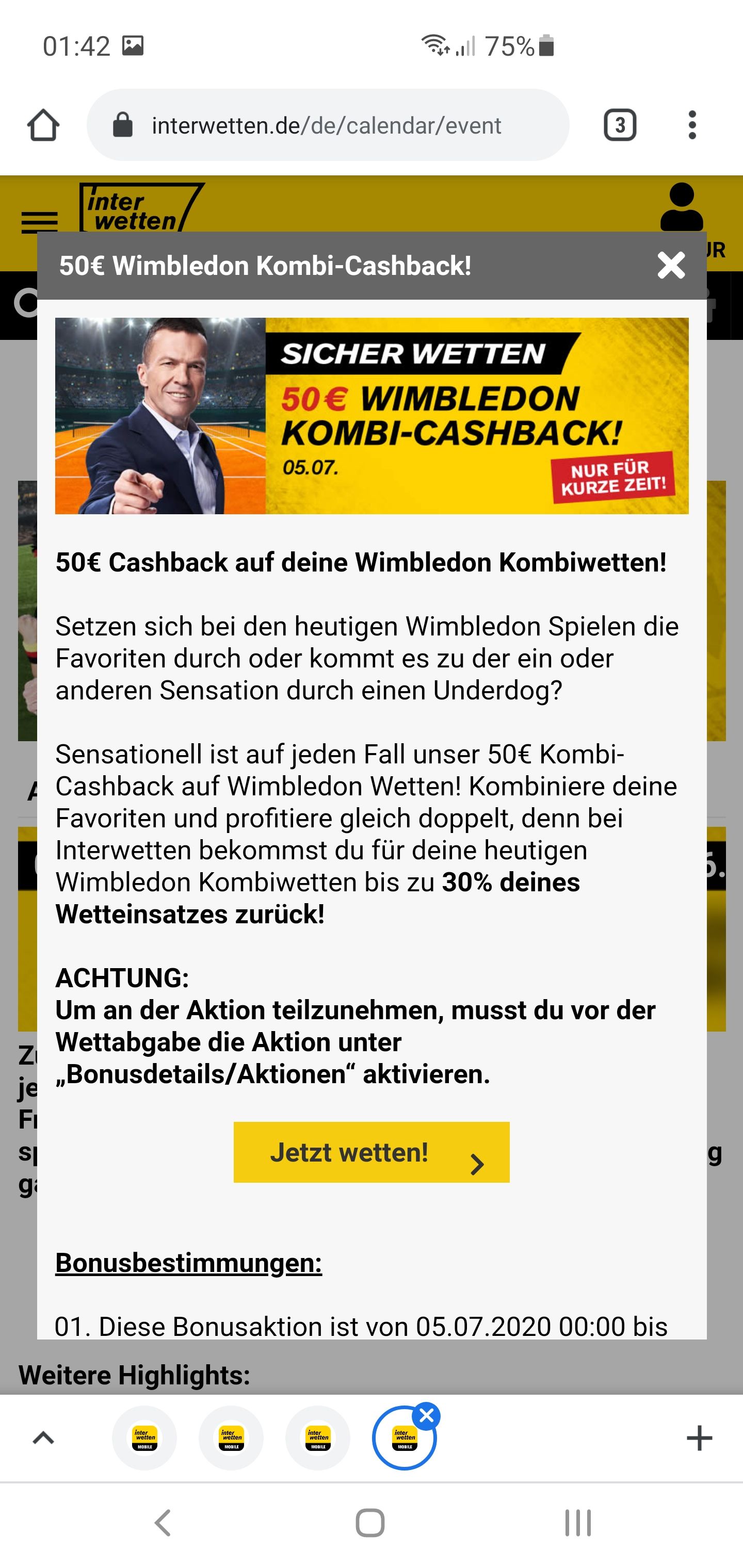The width and height of the screenshot is (743, 1568).
Task: Go back using the system back button
Action: (163, 1523)
